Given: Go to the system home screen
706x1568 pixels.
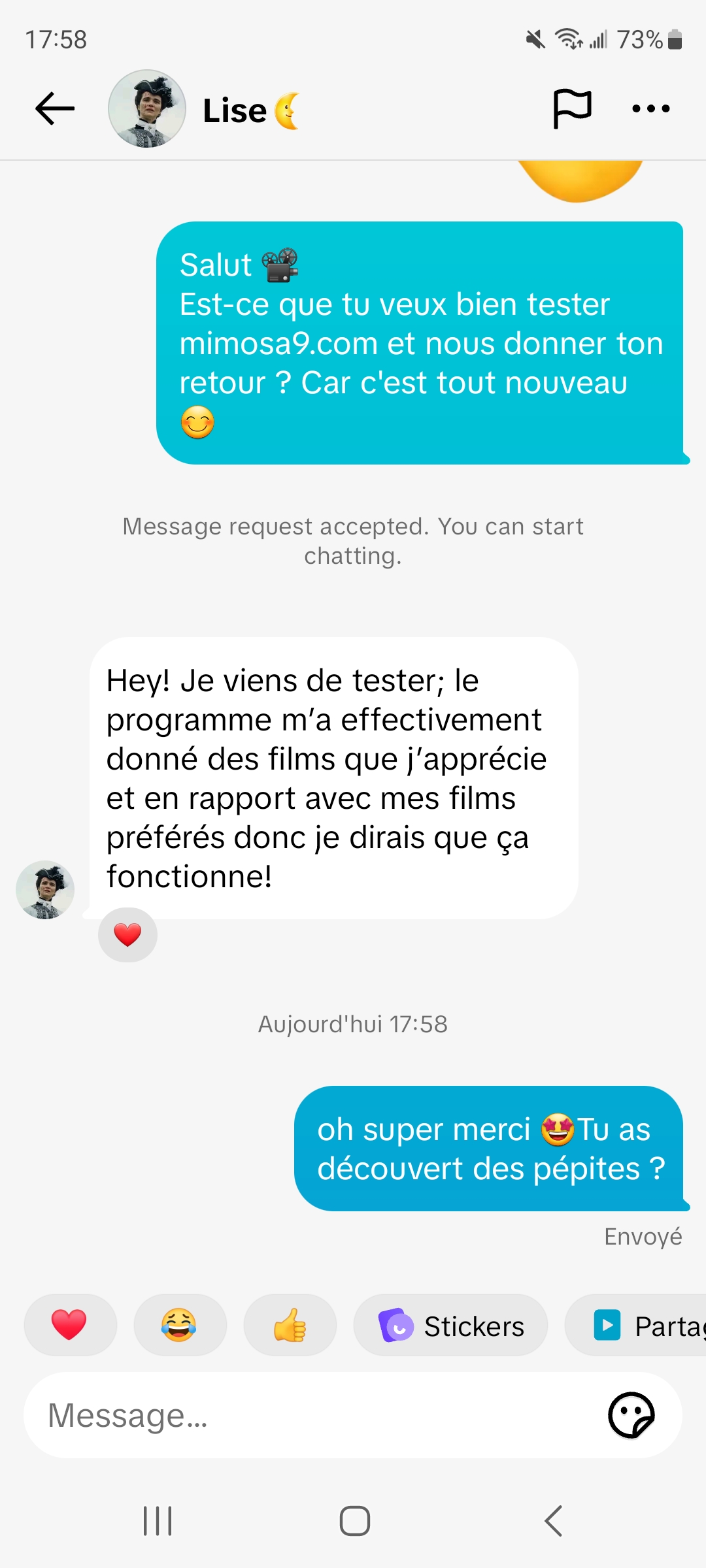Looking at the screenshot, I should 354,1520.
